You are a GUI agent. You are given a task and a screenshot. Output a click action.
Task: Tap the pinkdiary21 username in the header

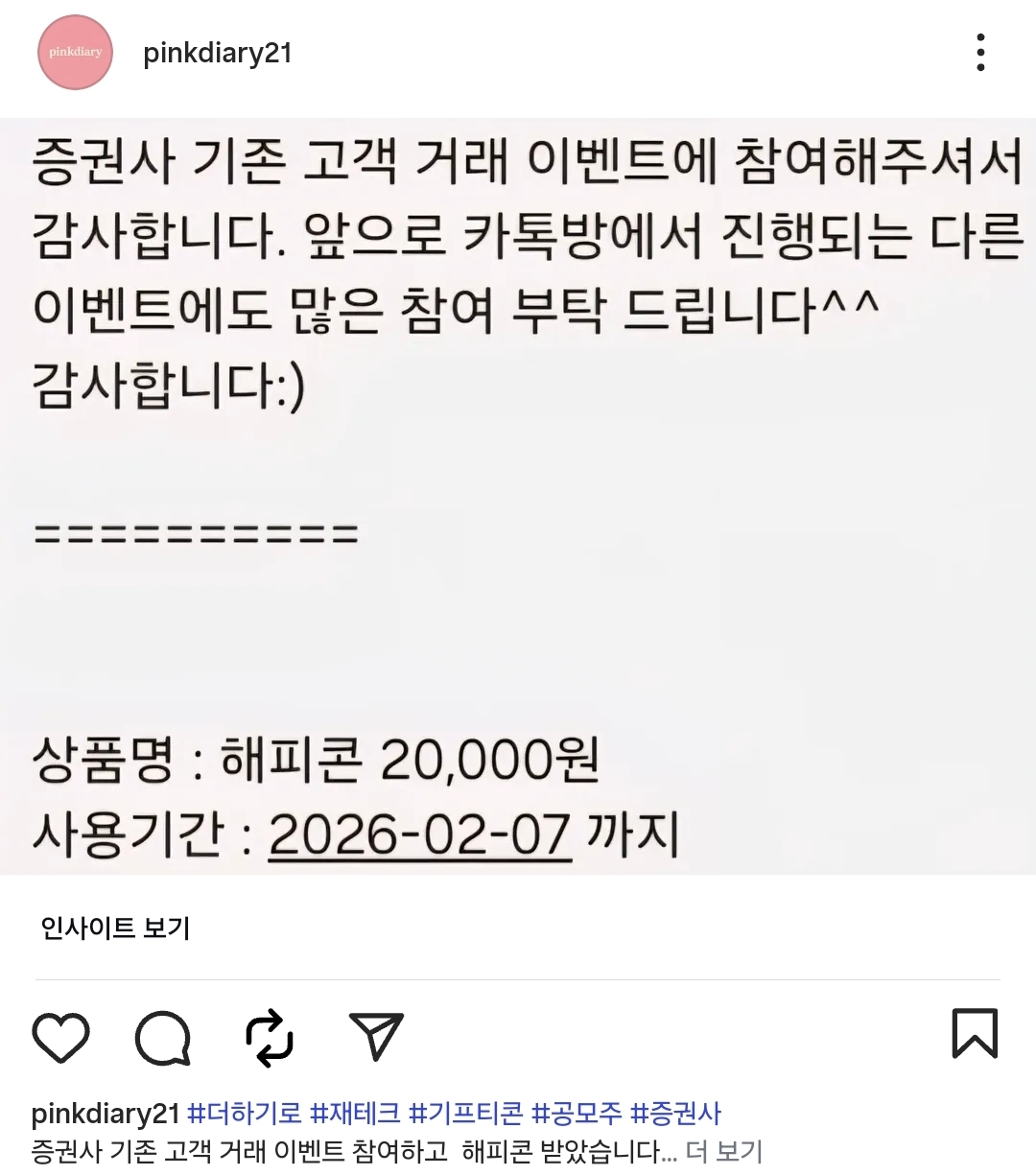(x=219, y=53)
